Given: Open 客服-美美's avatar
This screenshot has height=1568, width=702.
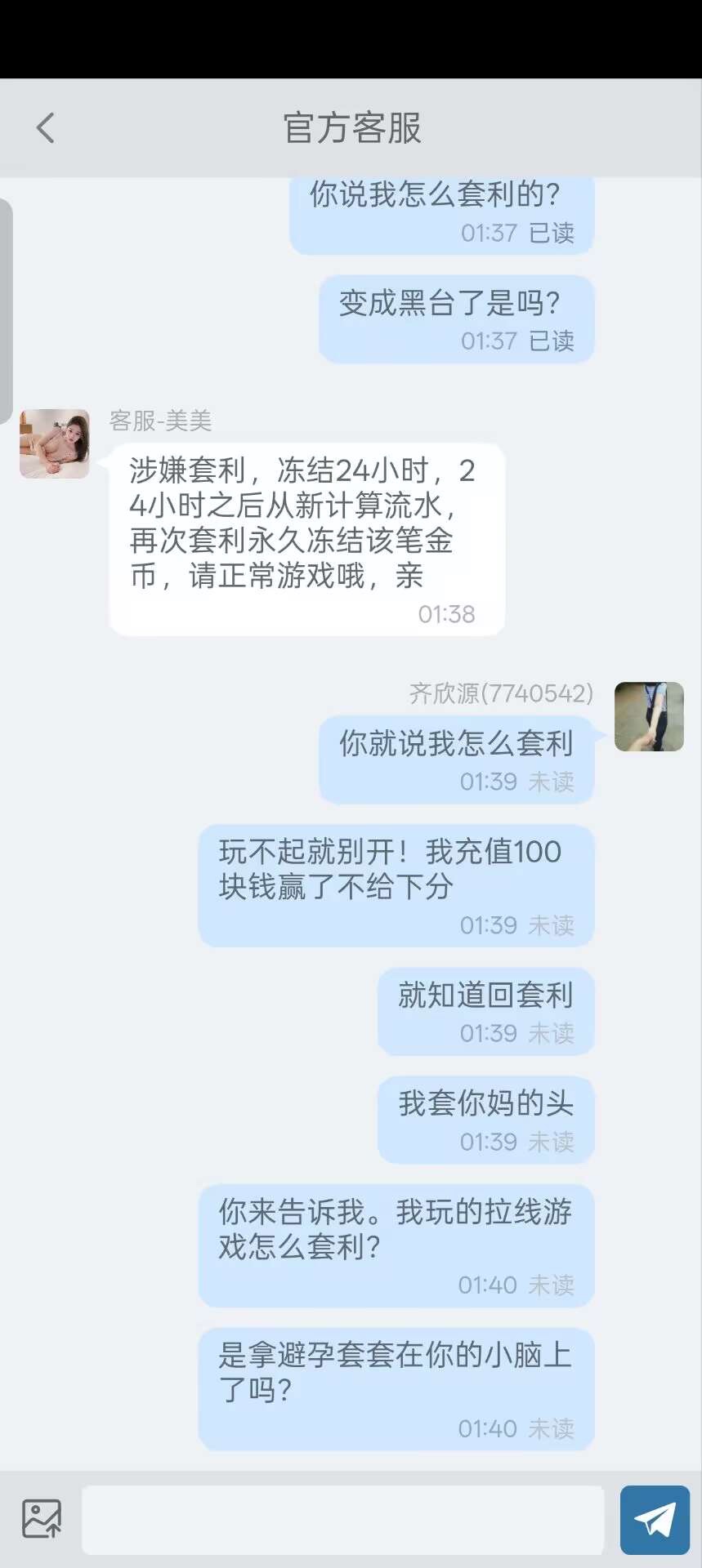Looking at the screenshot, I should point(55,443).
